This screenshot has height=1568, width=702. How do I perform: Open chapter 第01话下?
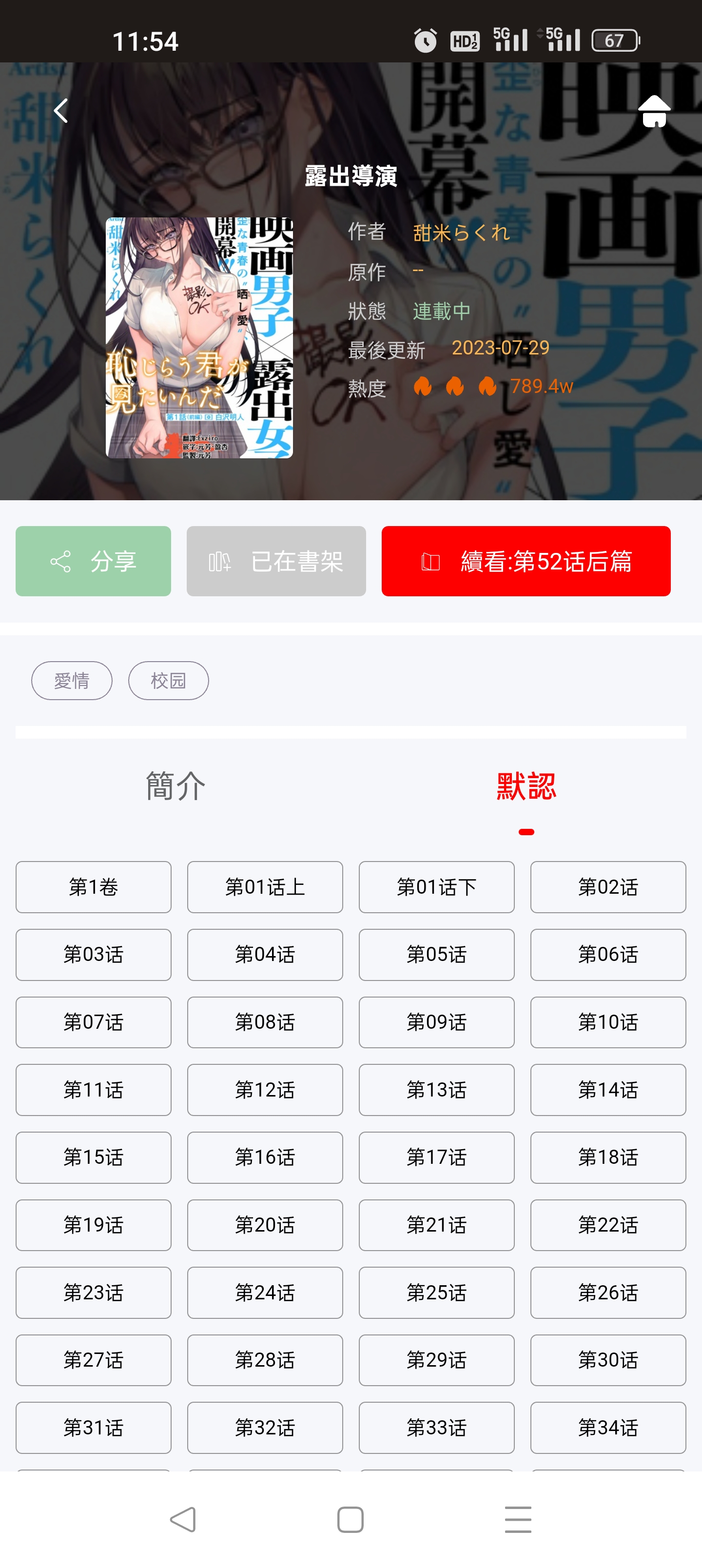pyautogui.click(x=436, y=887)
